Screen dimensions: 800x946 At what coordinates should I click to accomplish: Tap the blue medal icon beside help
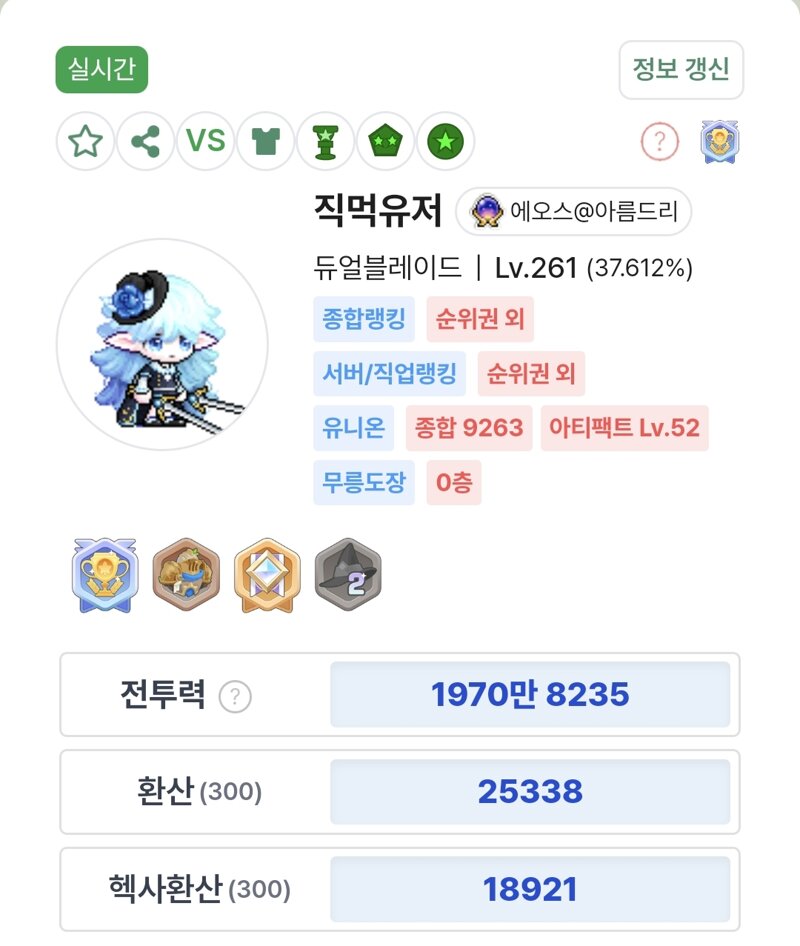coord(718,142)
